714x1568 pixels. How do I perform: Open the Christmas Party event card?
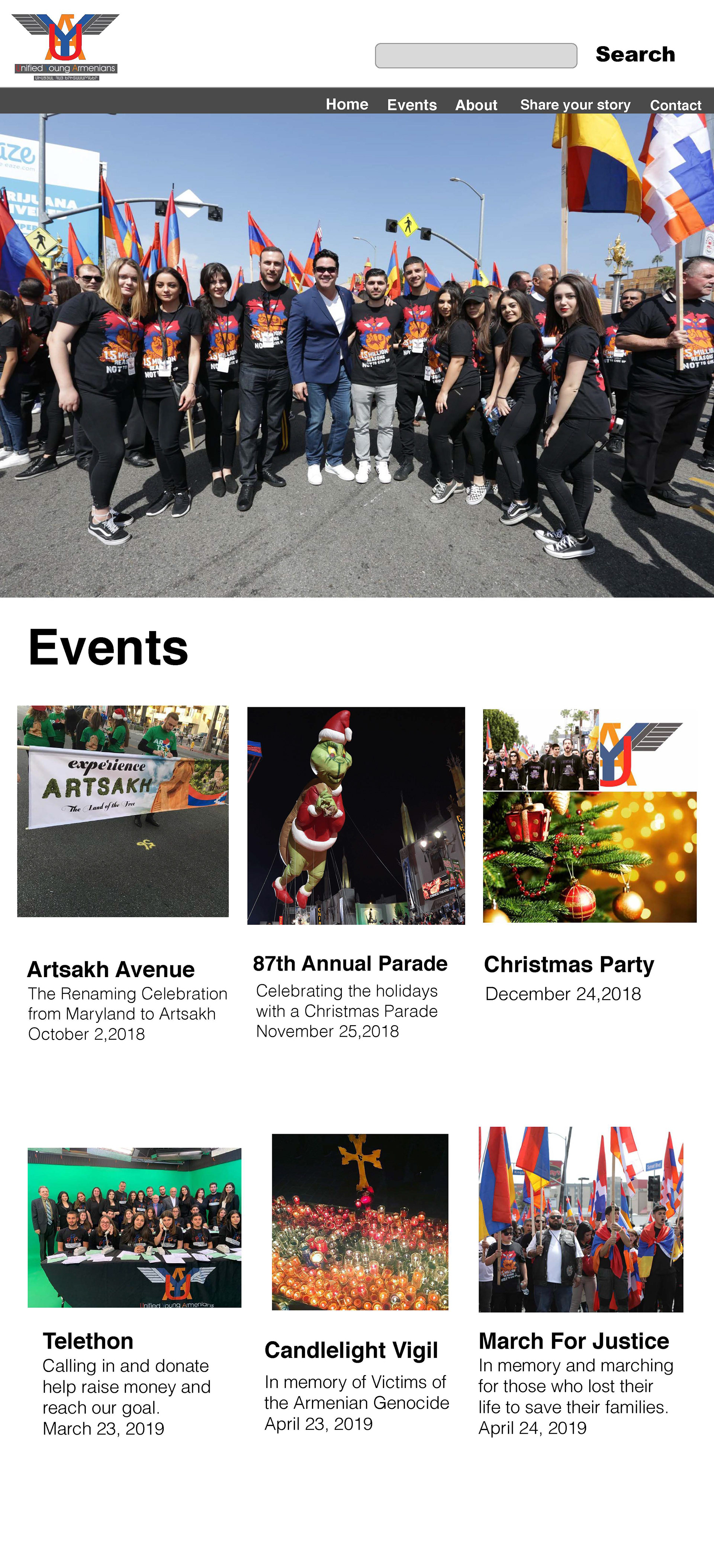pyautogui.click(x=589, y=816)
